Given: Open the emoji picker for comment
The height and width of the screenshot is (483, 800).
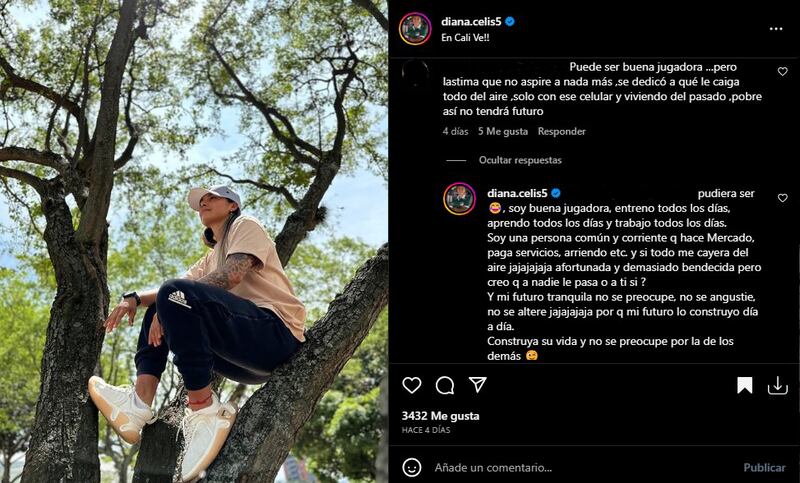Looking at the screenshot, I should tap(412, 467).
